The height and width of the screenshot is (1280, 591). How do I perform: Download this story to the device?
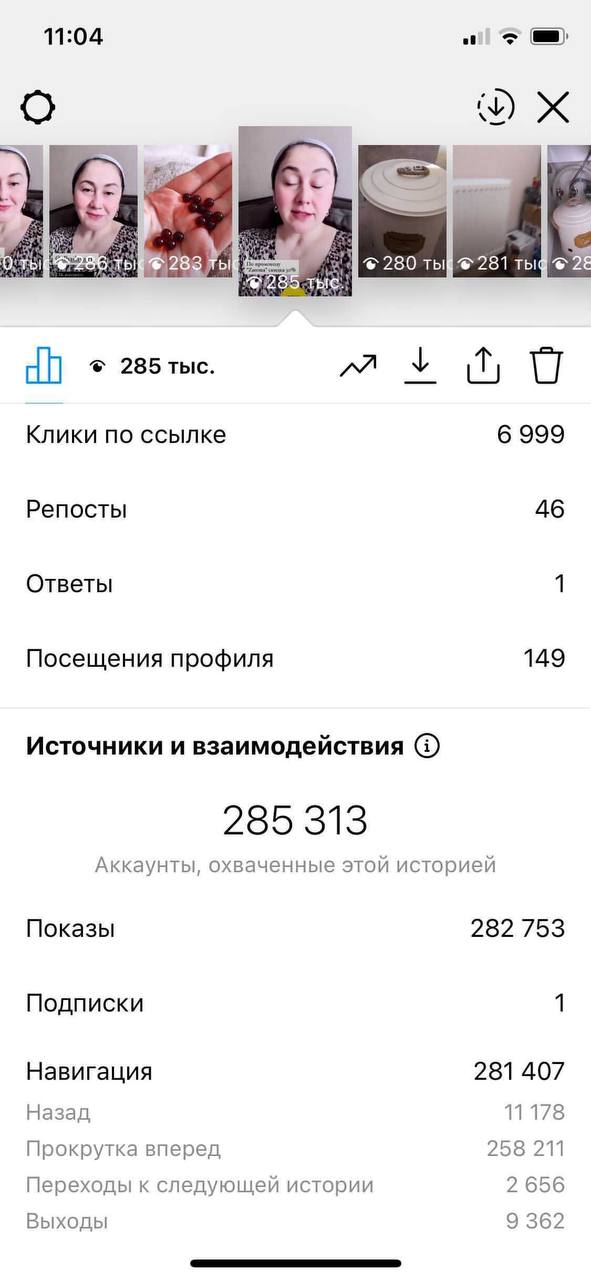tap(421, 367)
